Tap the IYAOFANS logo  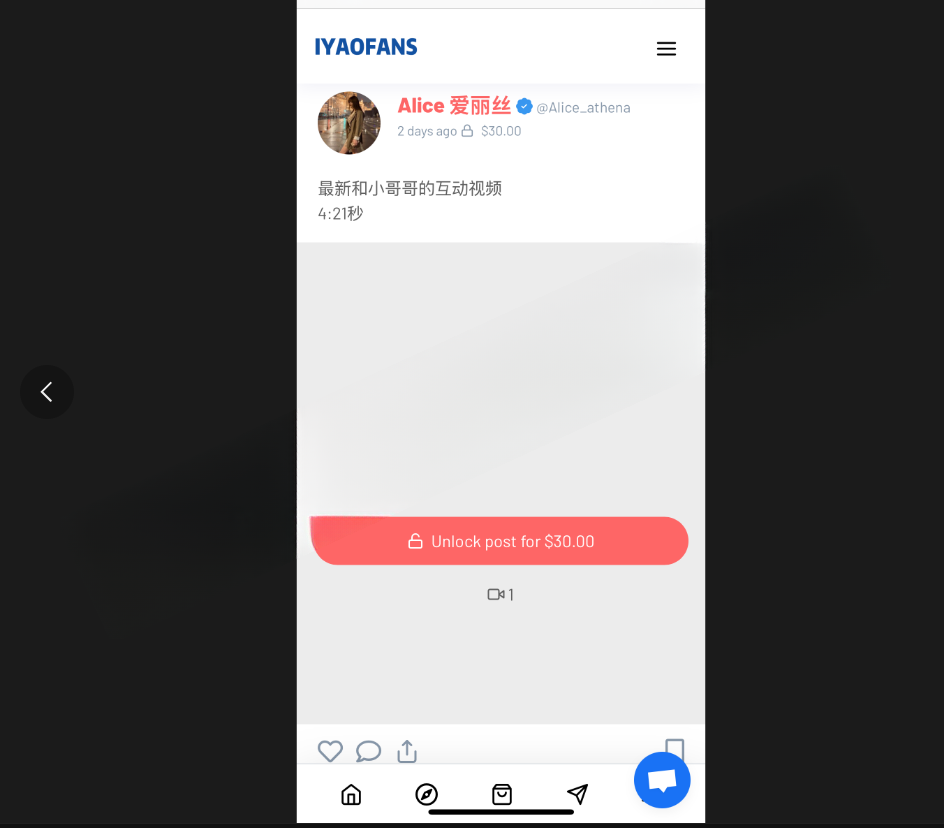(366, 47)
